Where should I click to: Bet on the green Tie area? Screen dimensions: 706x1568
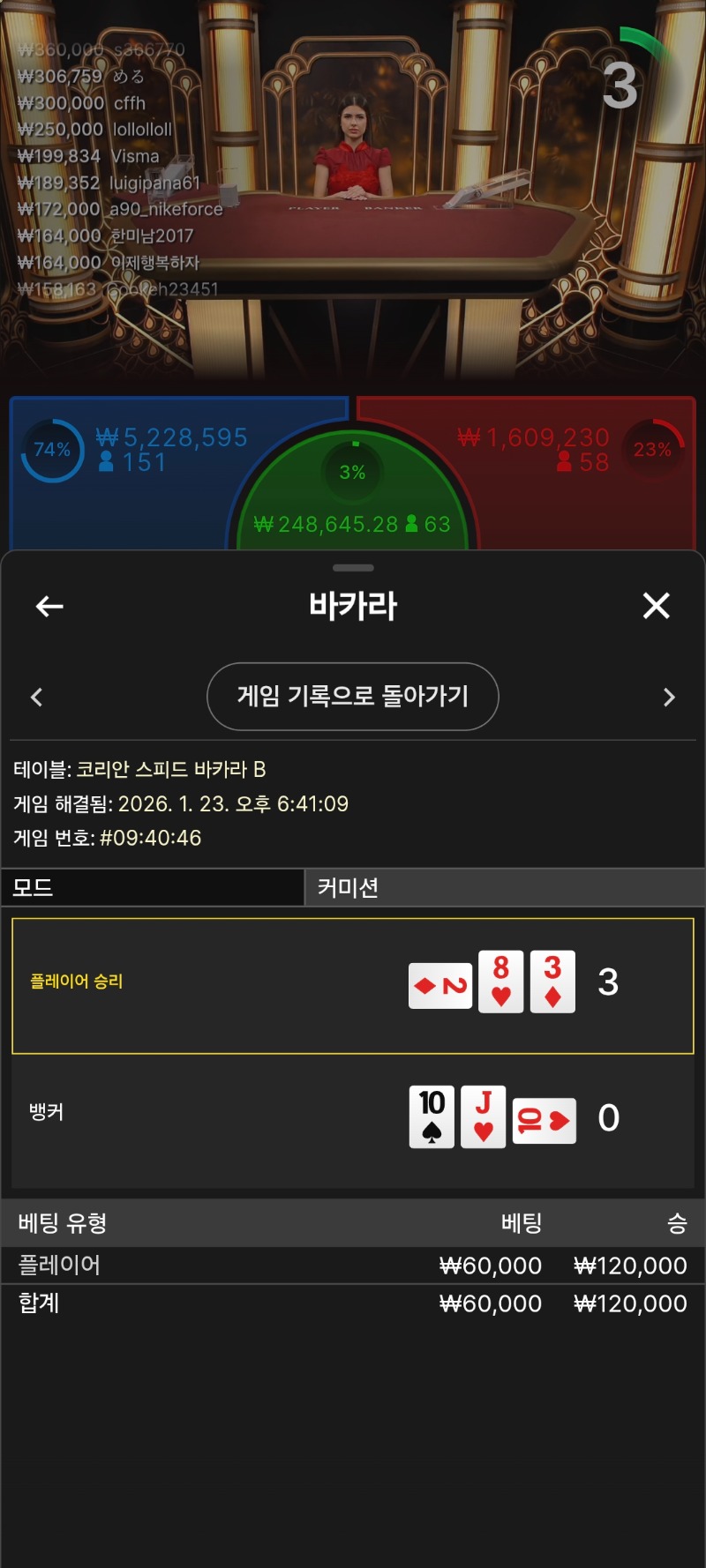[352, 503]
